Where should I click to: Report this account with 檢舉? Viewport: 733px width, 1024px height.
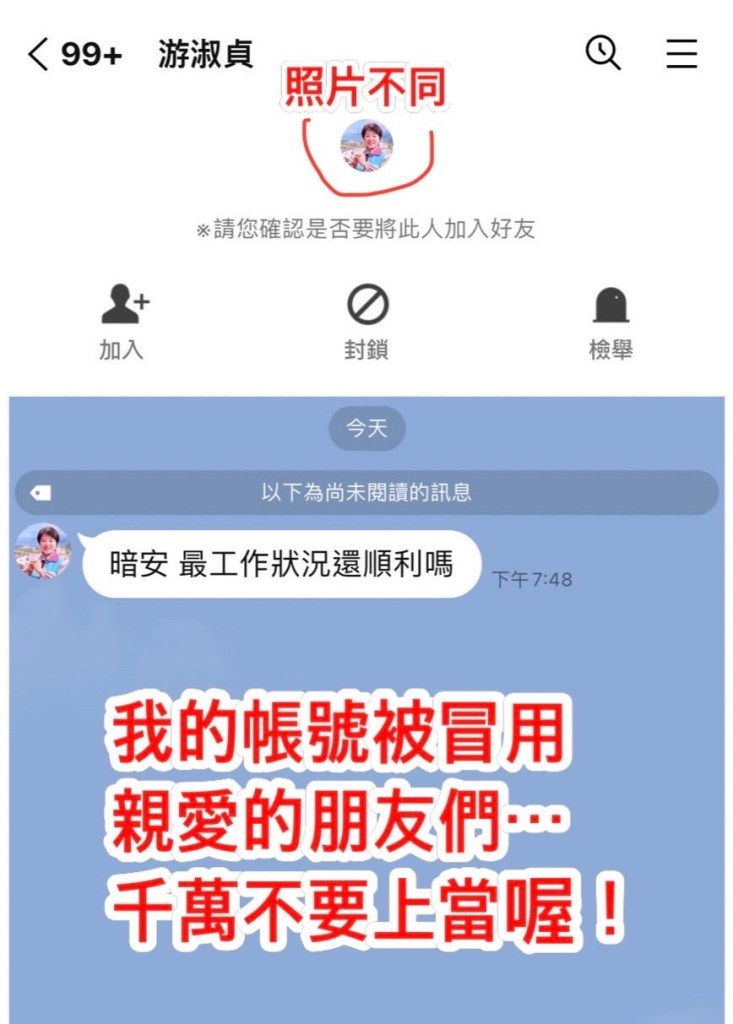610,320
